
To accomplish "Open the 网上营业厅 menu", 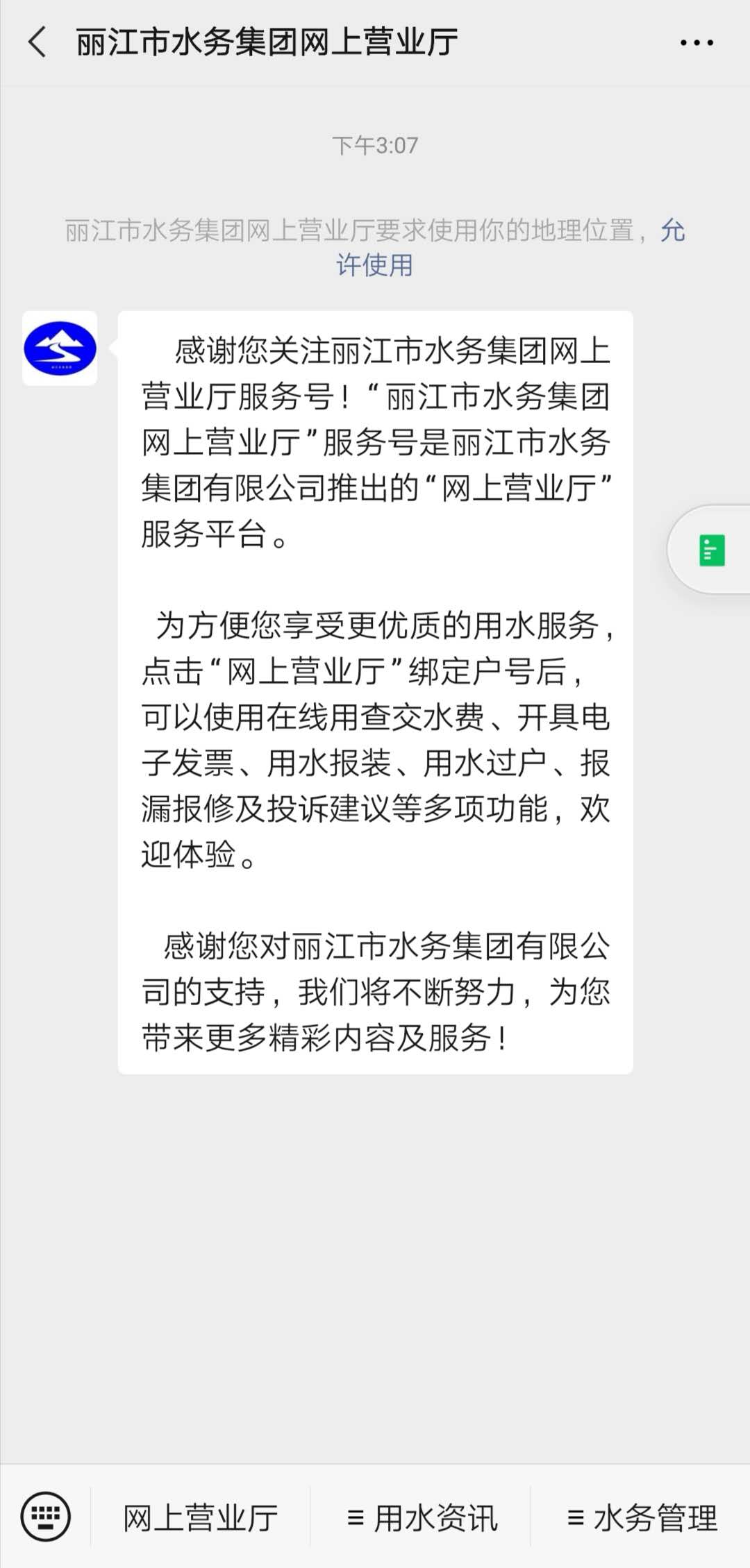I will (x=201, y=1518).
